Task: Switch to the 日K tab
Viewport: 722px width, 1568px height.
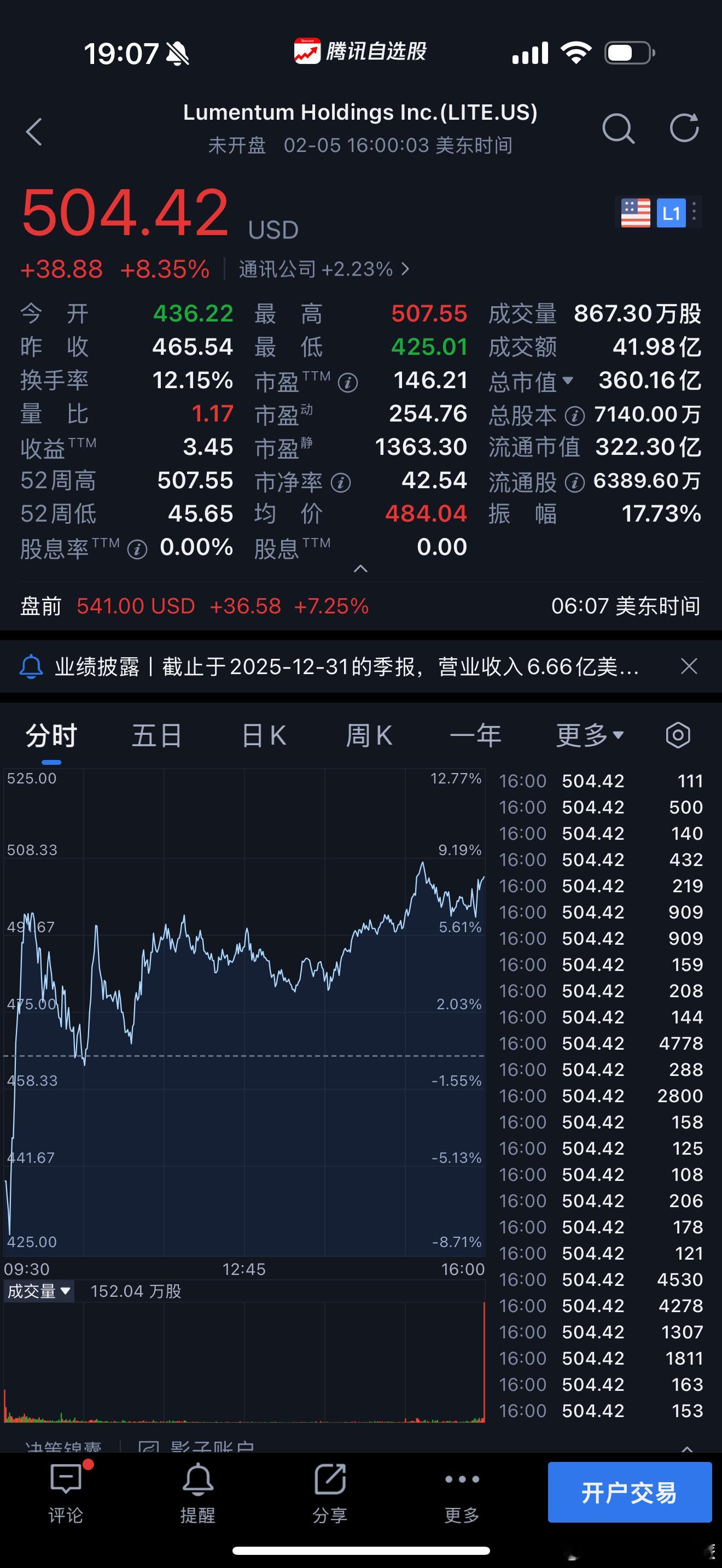Action: tap(262, 735)
